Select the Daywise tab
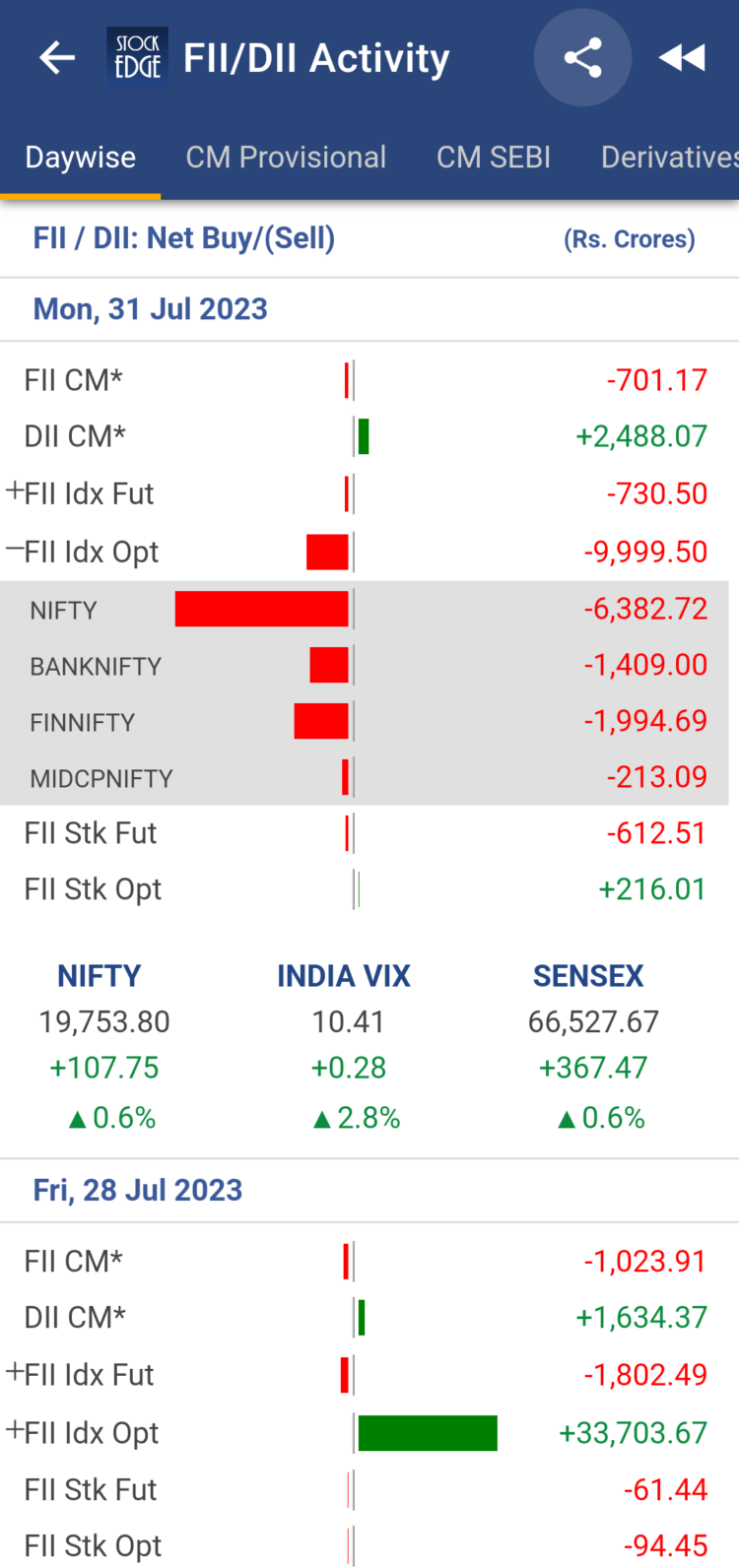 (80, 157)
